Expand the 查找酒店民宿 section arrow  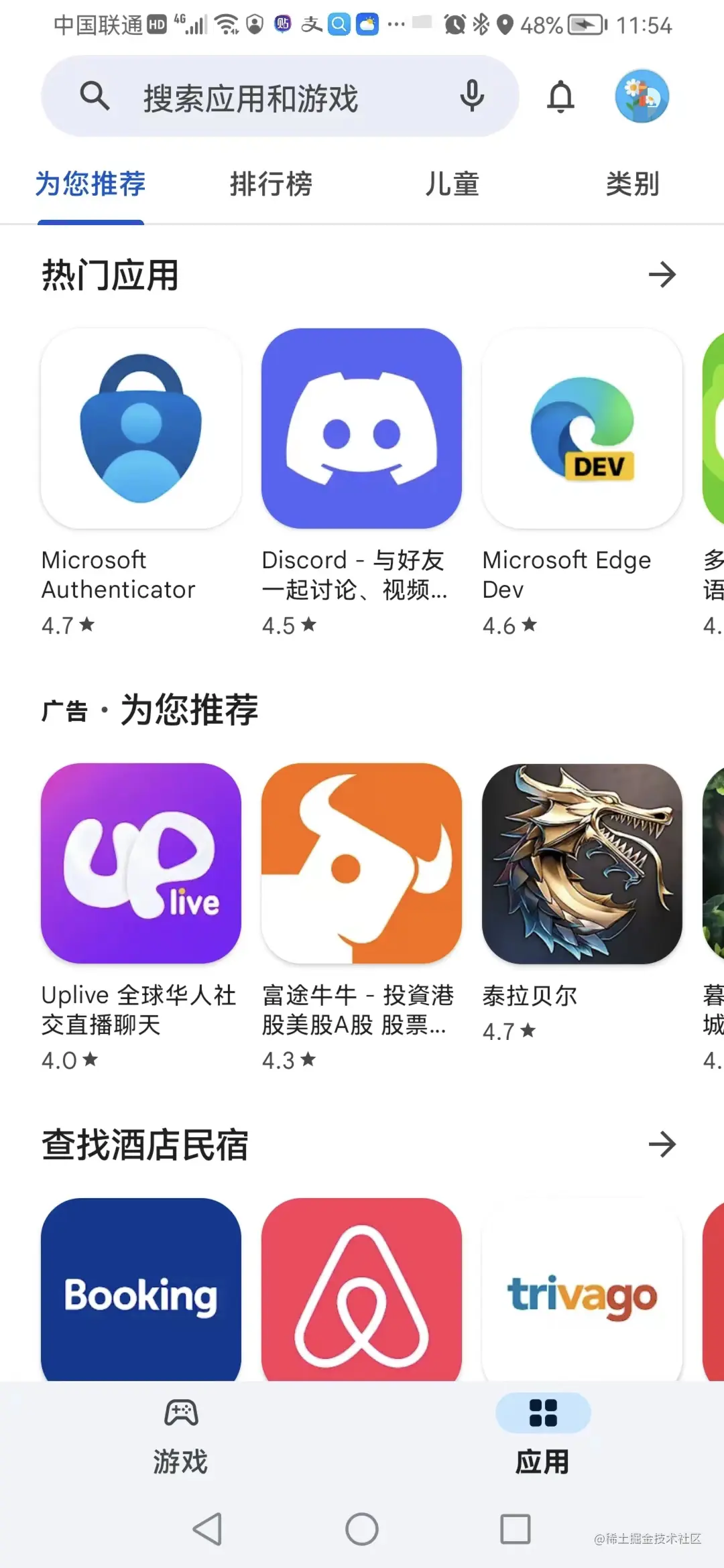(x=662, y=1145)
